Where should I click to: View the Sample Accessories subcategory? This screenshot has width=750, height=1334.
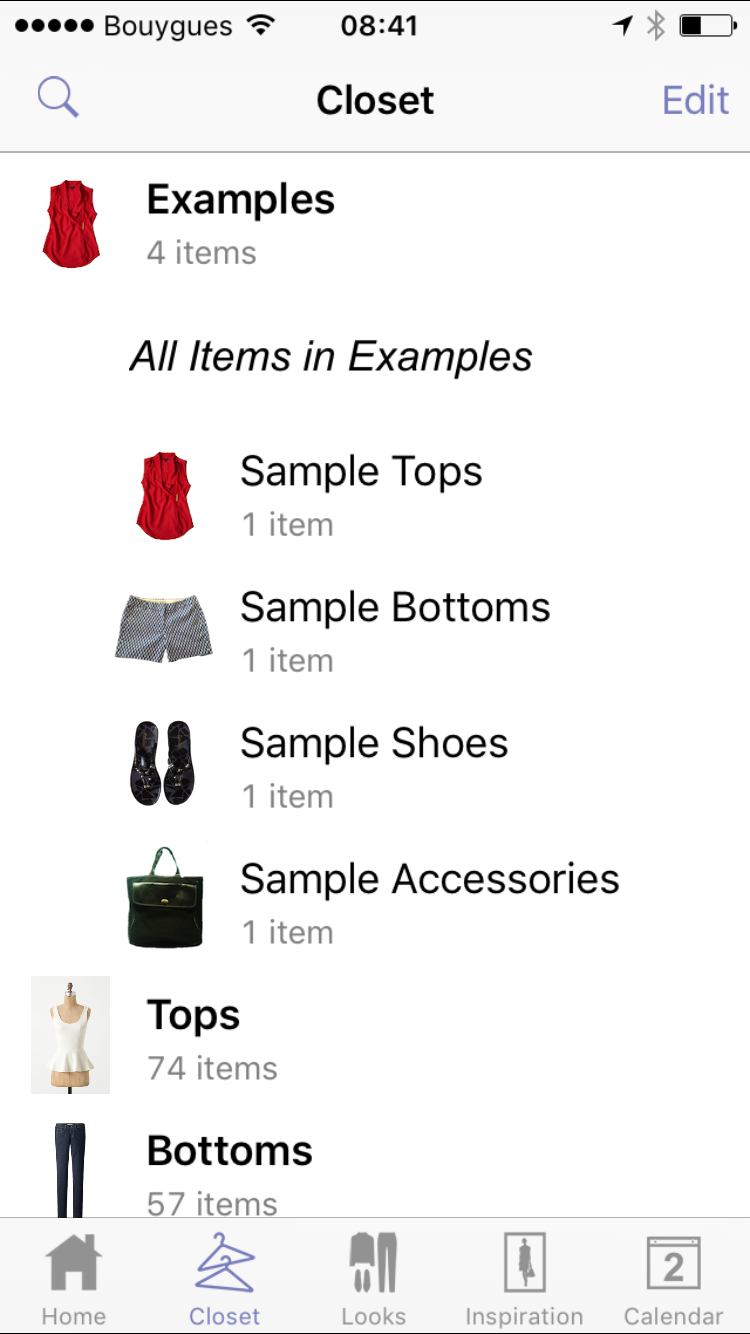(x=429, y=903)
